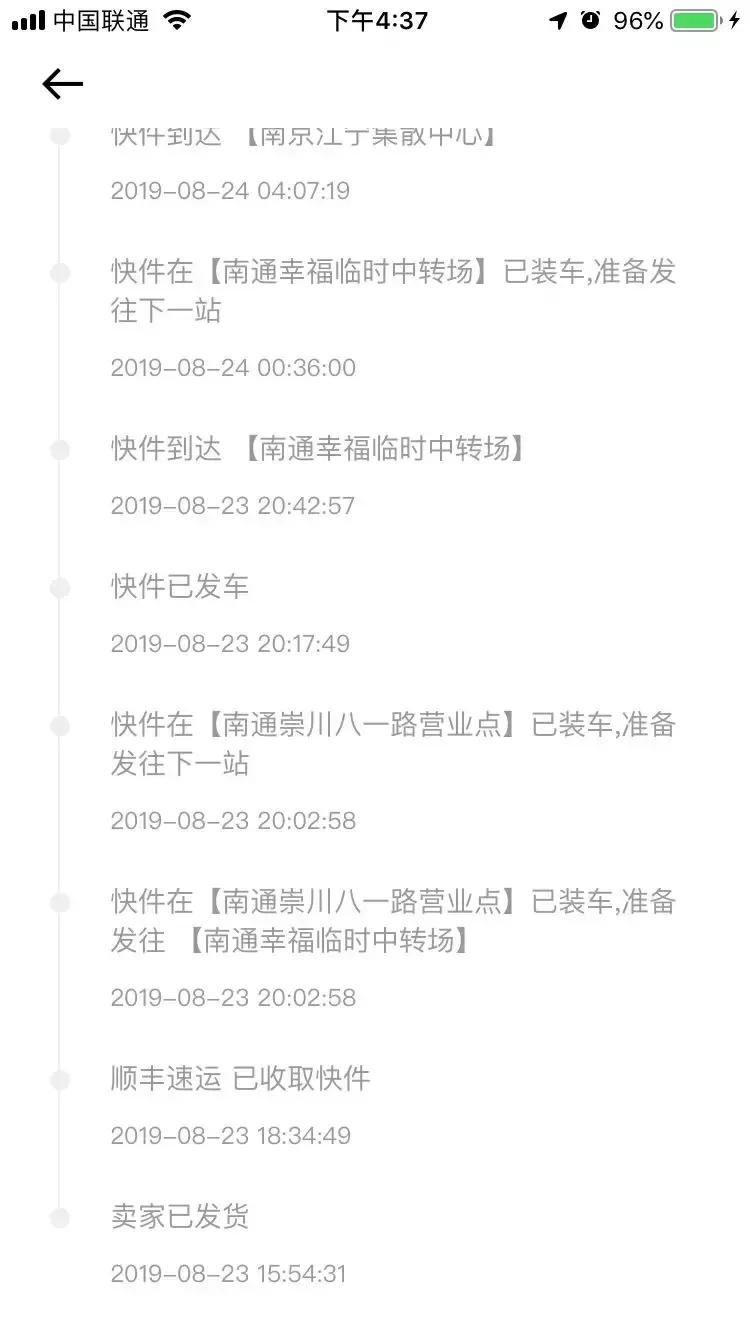Click the back arrow at top left
750x1334 pixels.
point(61,84)
